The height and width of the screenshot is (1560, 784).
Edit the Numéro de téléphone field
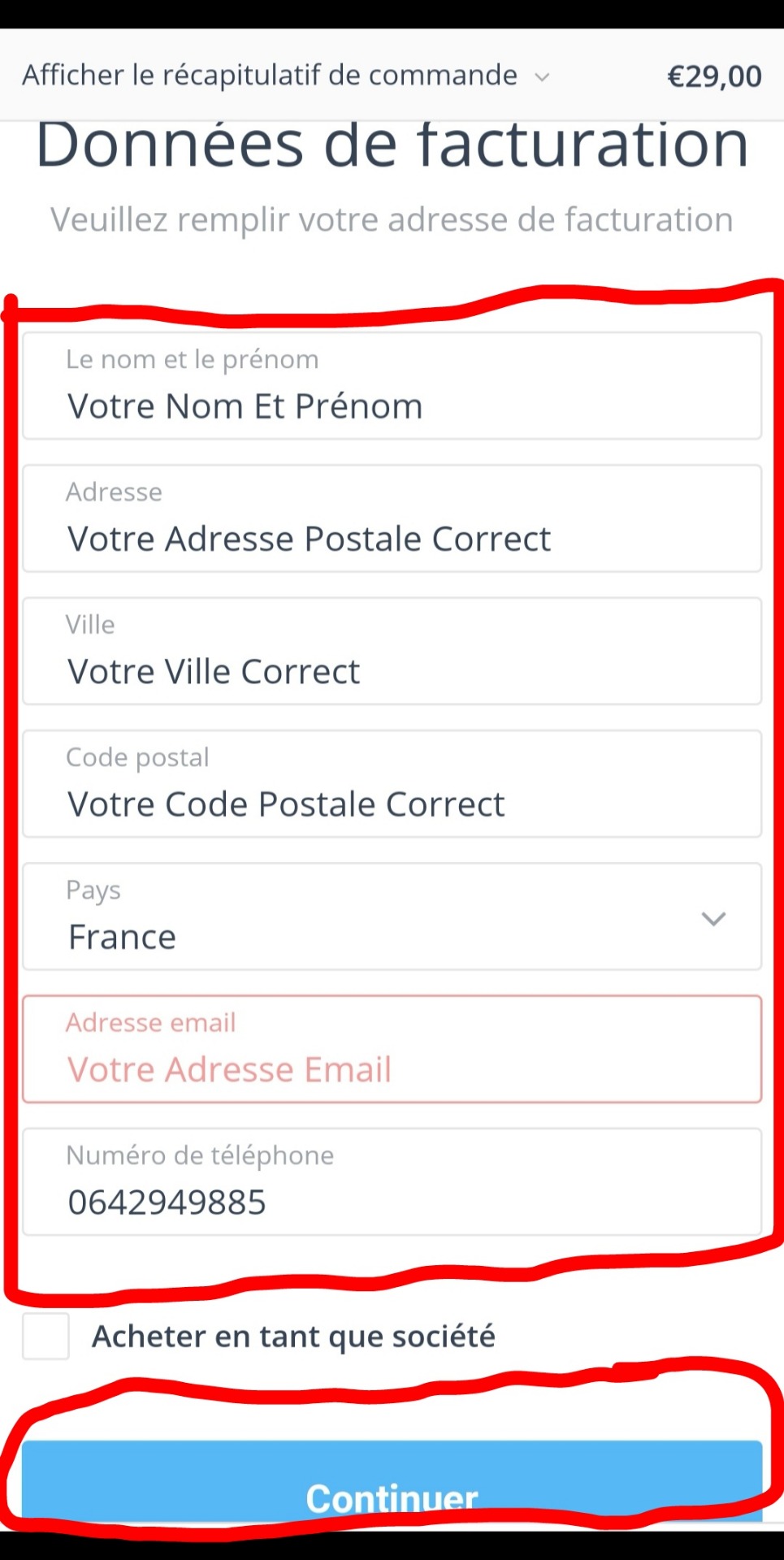tap(392, 1181)
